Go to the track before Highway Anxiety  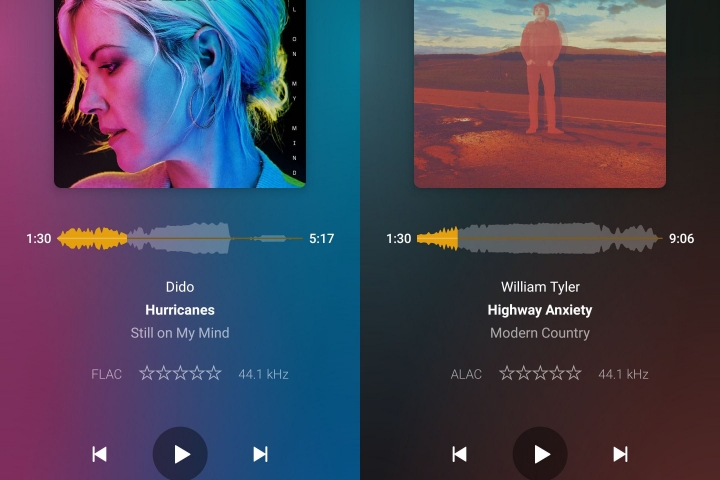coord(459,454)
